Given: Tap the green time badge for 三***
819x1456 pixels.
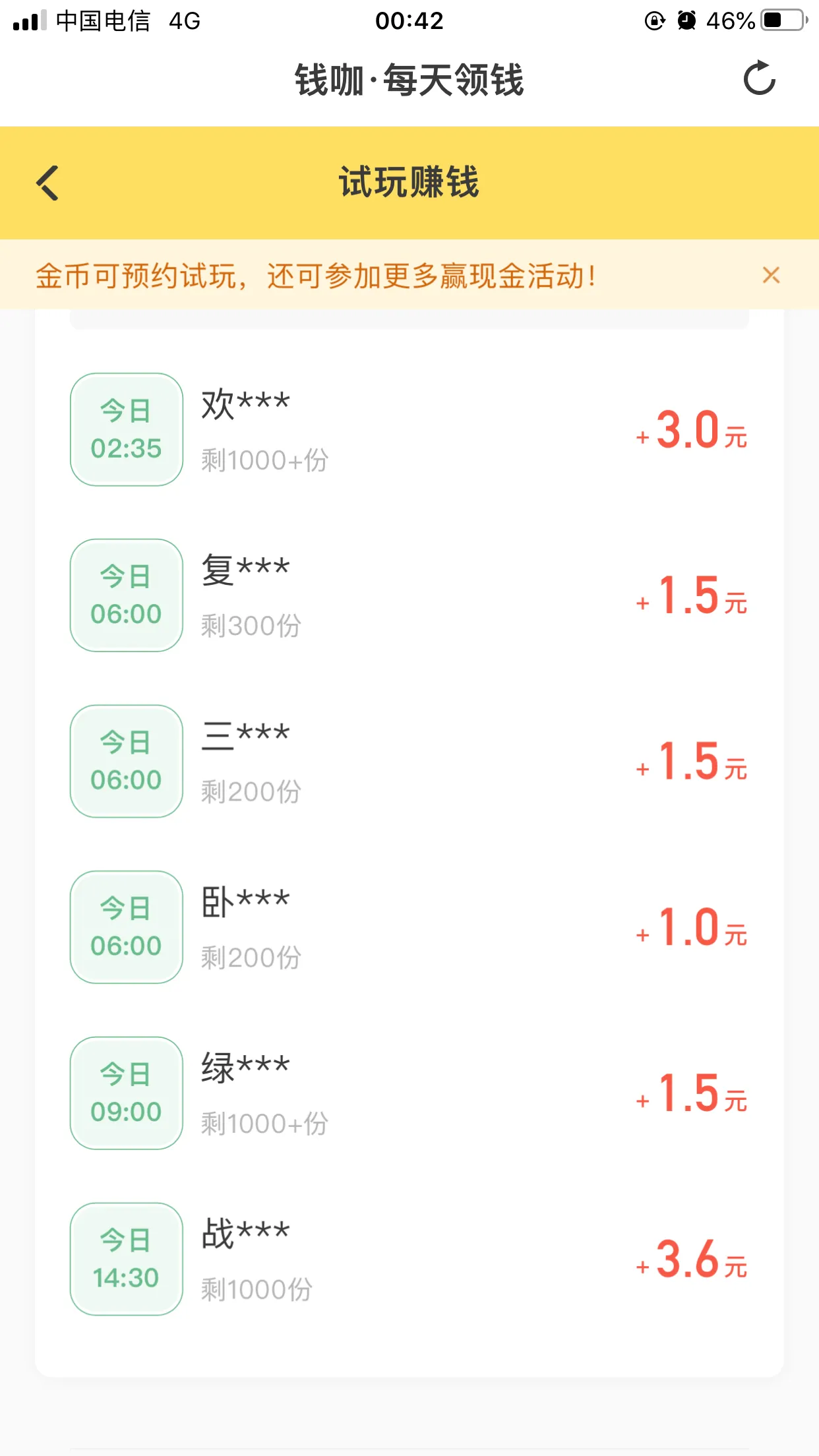Looking at the screenshot, I should [x=125, y=762].
